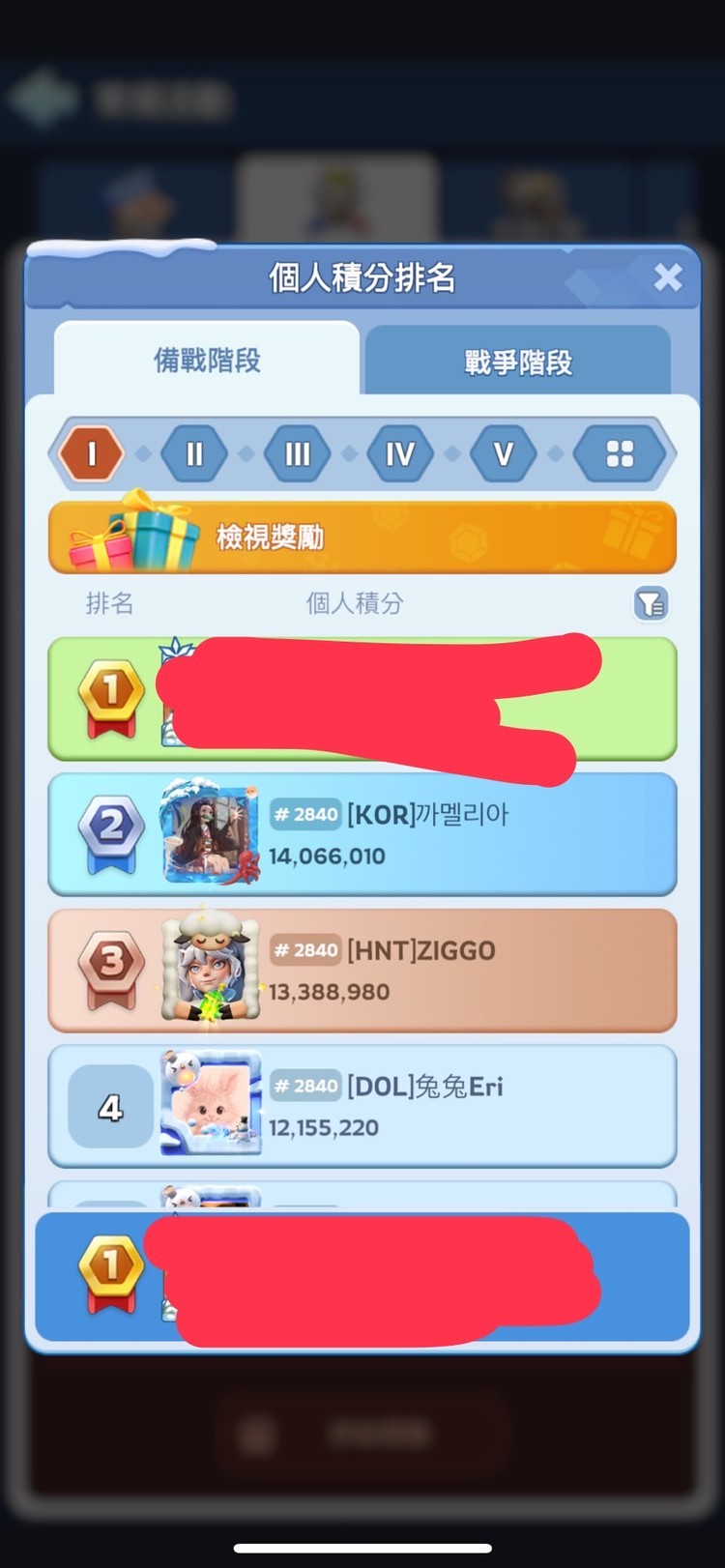Open [KOR]까멜리아 player row
The width and height of the screenshot is (725, 1568).
point(362,833)
